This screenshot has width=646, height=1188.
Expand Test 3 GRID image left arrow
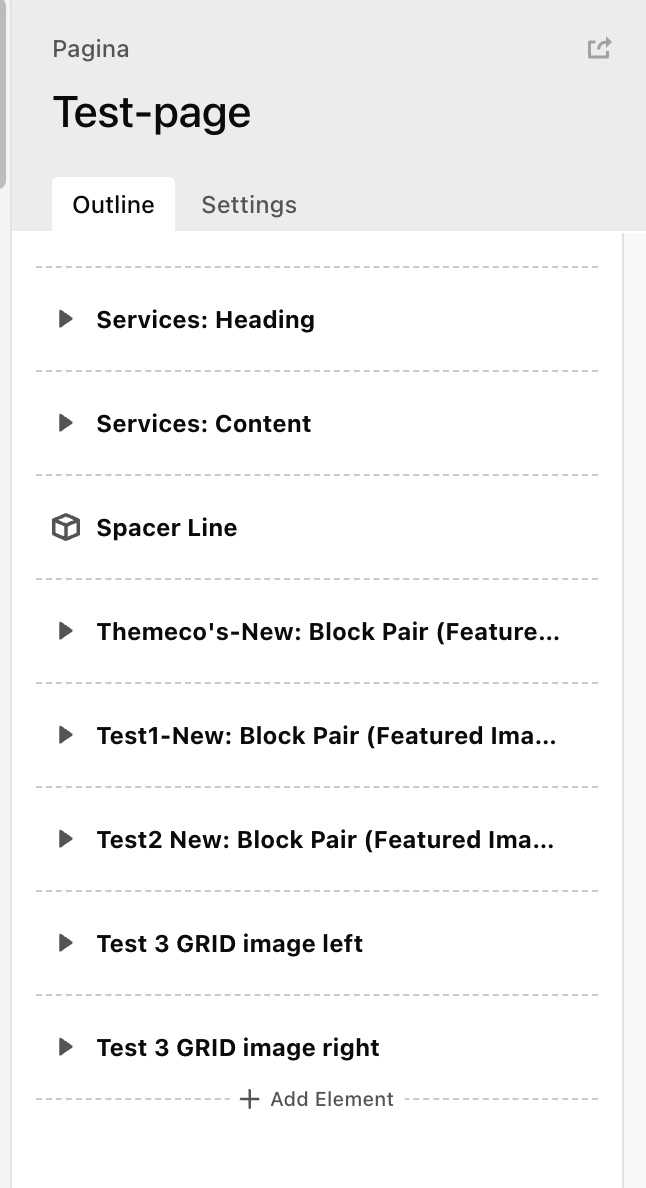(66, 943)
